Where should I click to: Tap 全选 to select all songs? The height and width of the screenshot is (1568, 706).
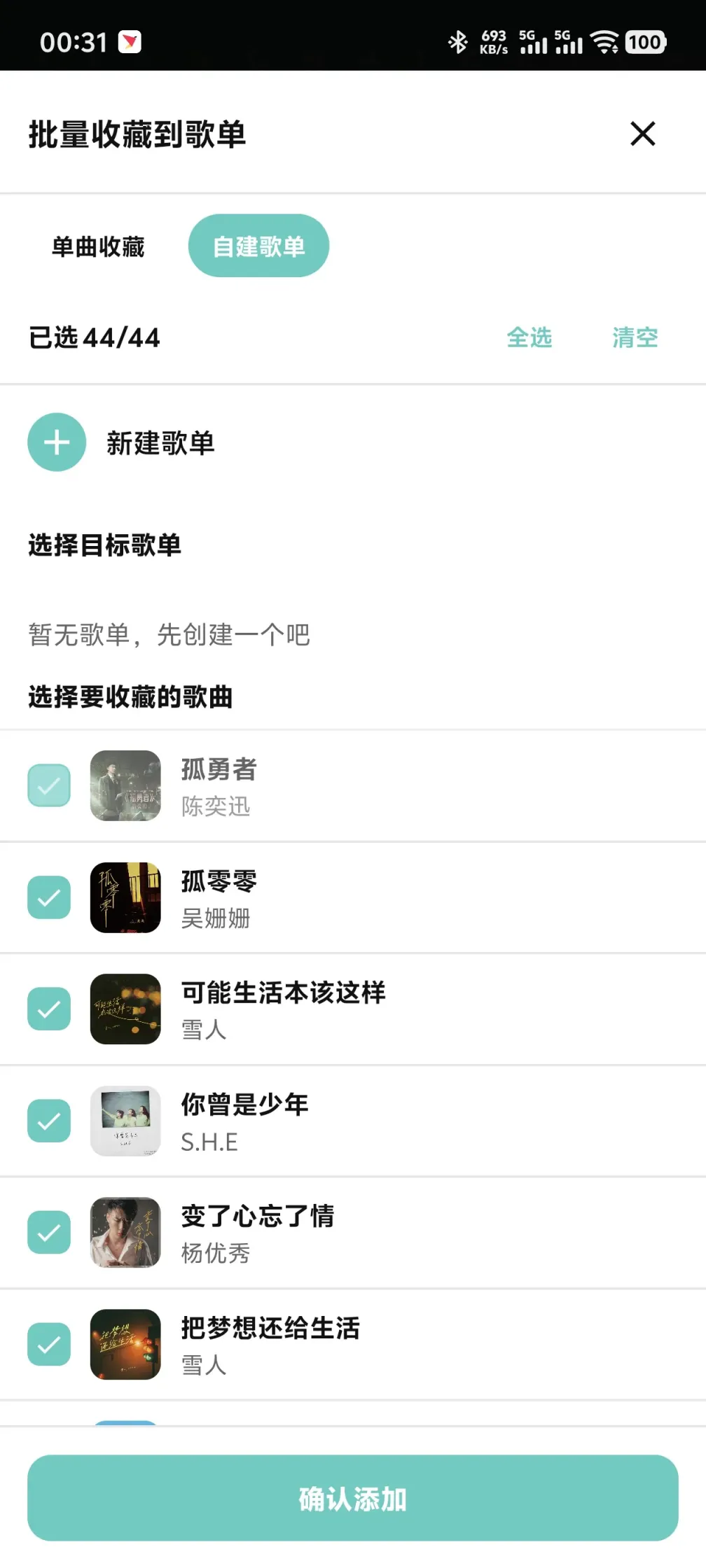click(530, 338)
